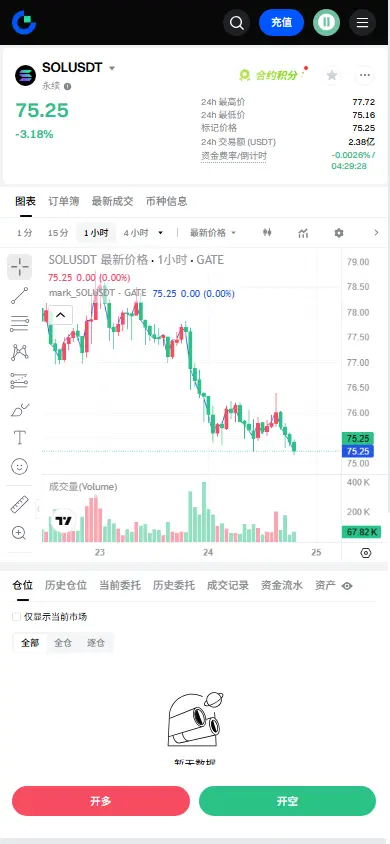Open chart settings gear icon
Image resolution: width=390 pixels, height=844 pixels.
tap(338, 233)
